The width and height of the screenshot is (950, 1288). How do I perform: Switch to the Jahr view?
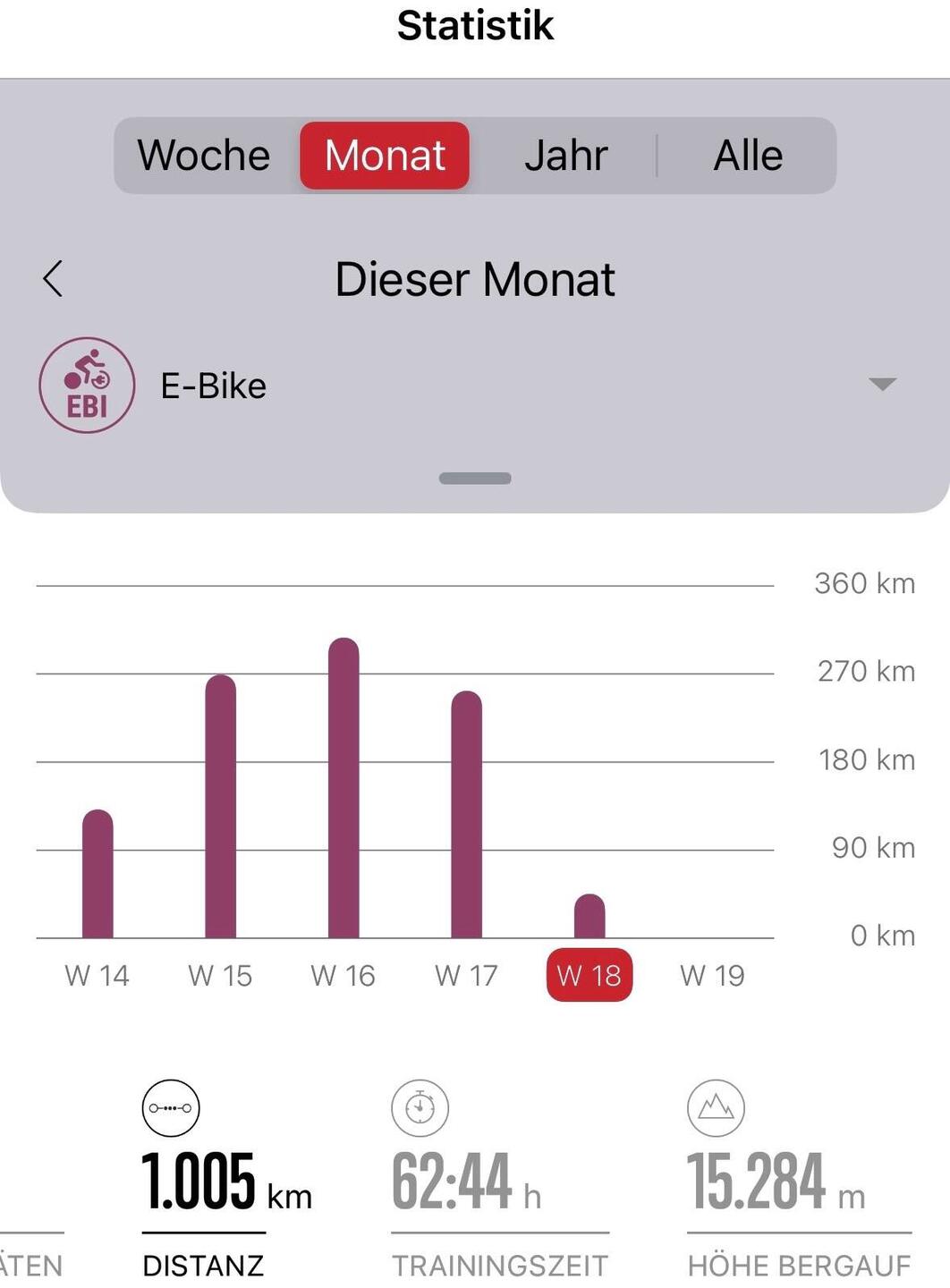pyautogui.click(x=565, y=156)
